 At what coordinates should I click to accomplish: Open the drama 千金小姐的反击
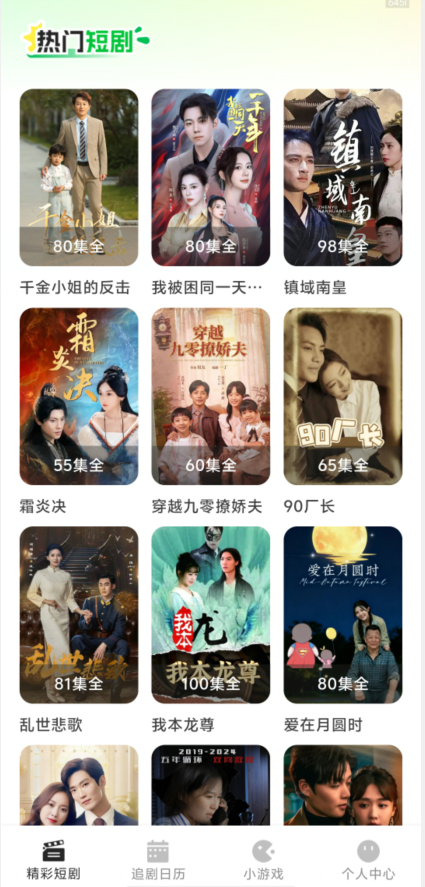pyautogui.click(x=79, y=177)
